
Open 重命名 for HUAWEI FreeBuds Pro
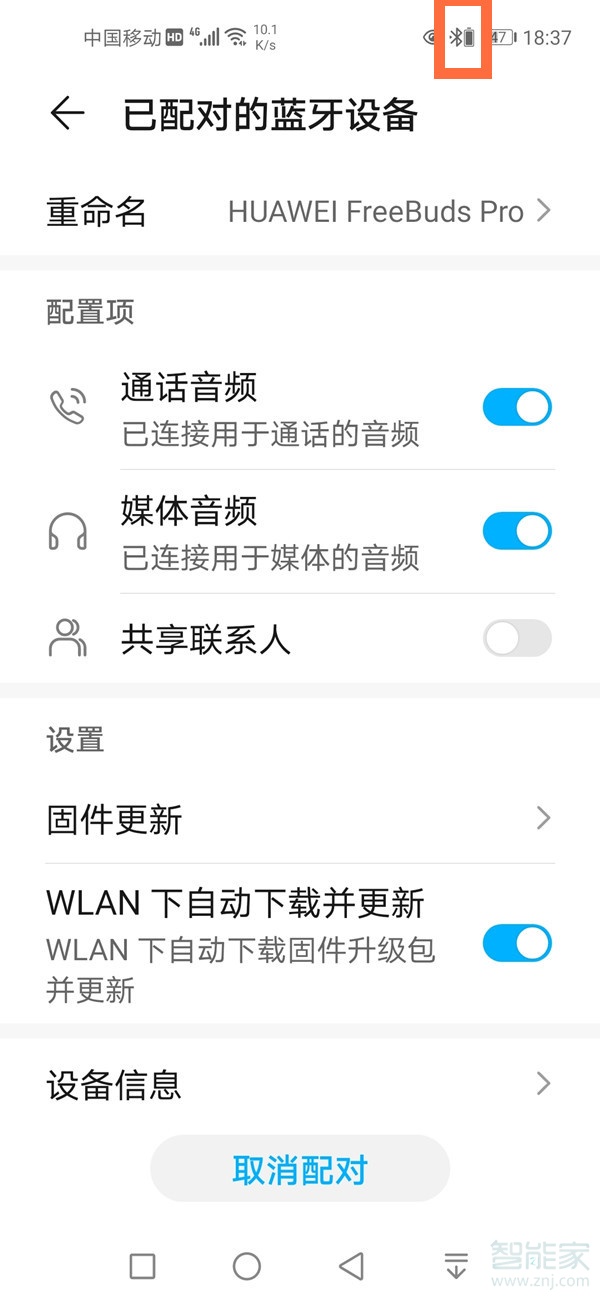tap(300, 211)
